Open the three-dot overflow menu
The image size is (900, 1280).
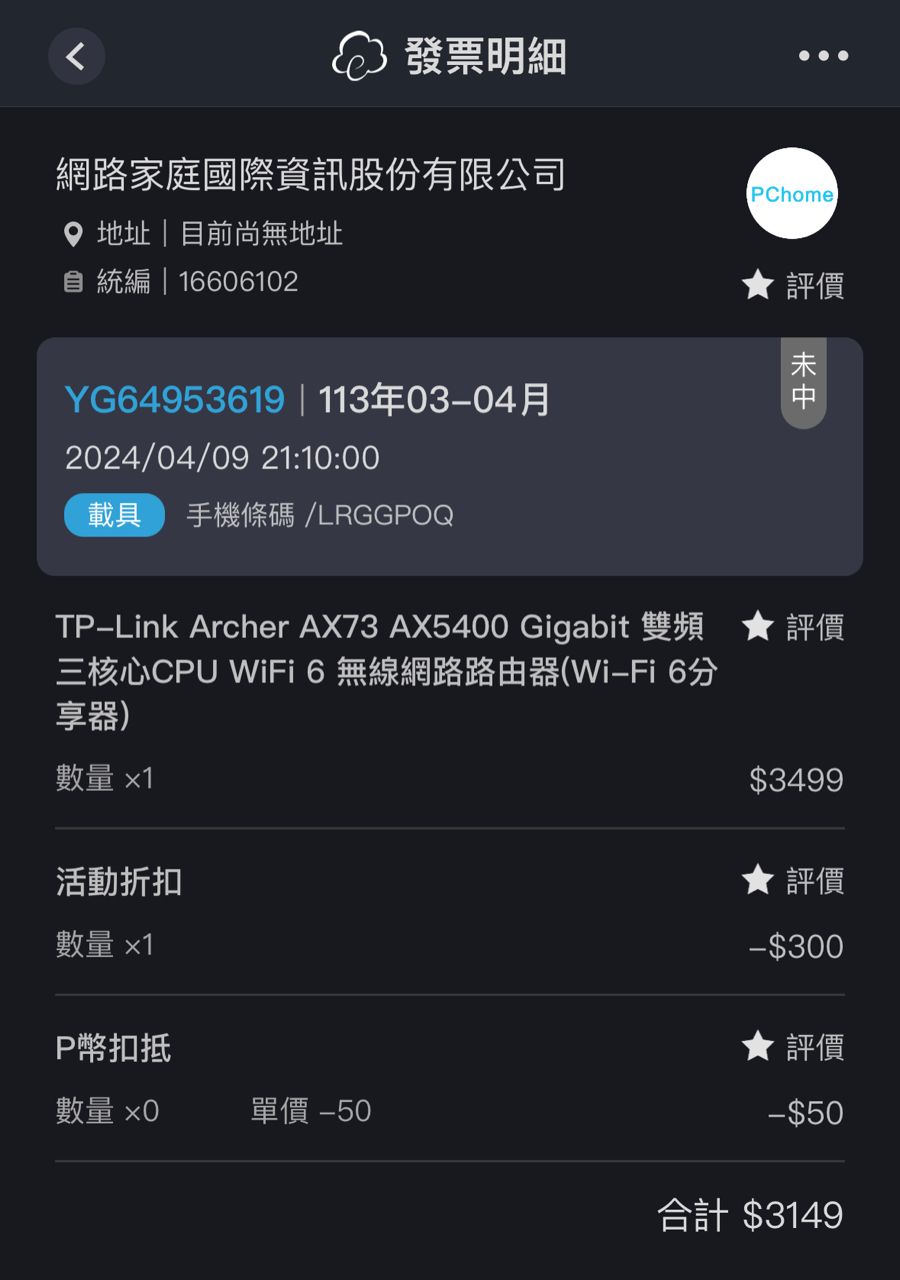(823, 56)
